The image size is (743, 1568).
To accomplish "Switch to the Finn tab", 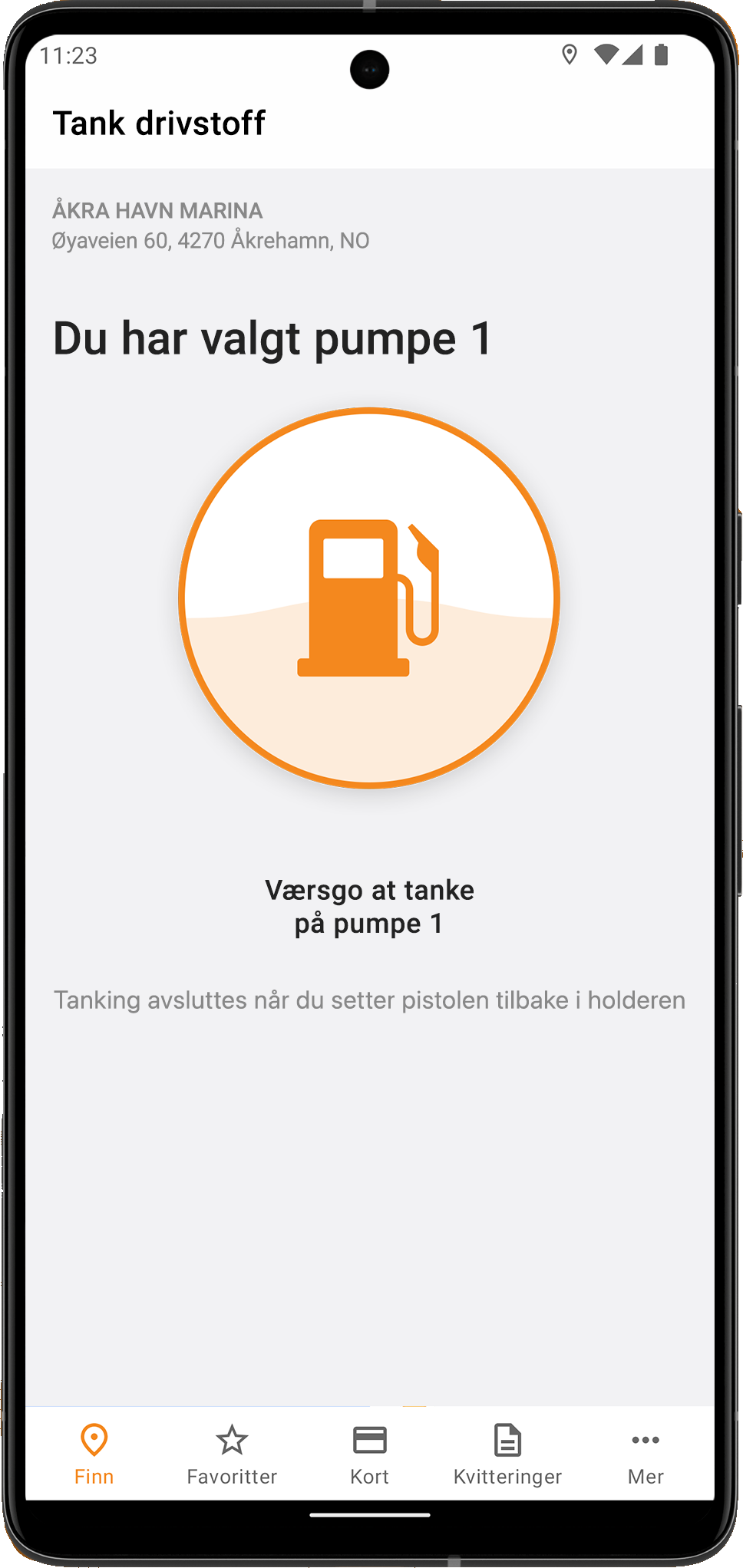I will coord(94,1454).
